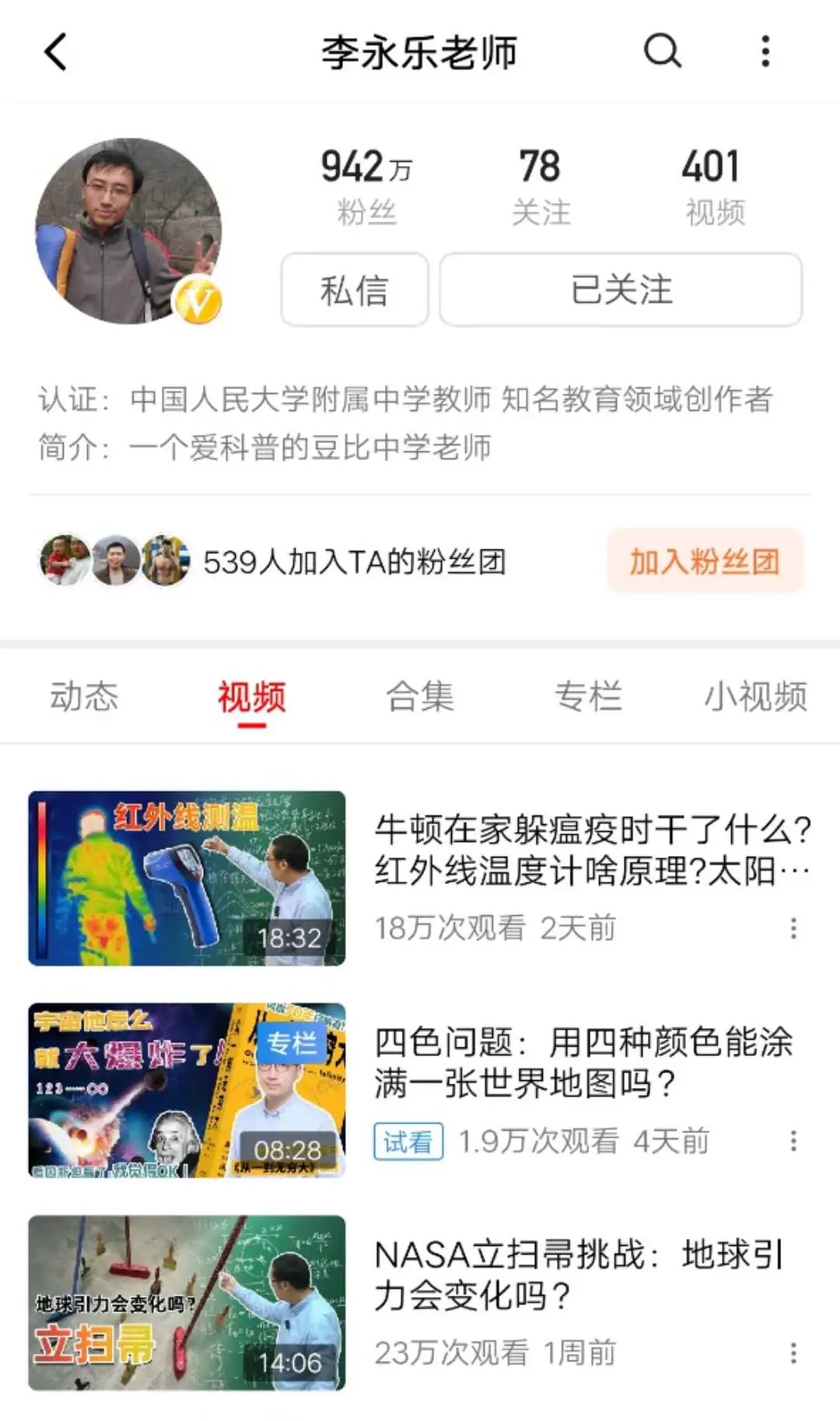Watch the NASA立扫帚挑战 video
The image size is (840, 1421).
pos(187,1302)
